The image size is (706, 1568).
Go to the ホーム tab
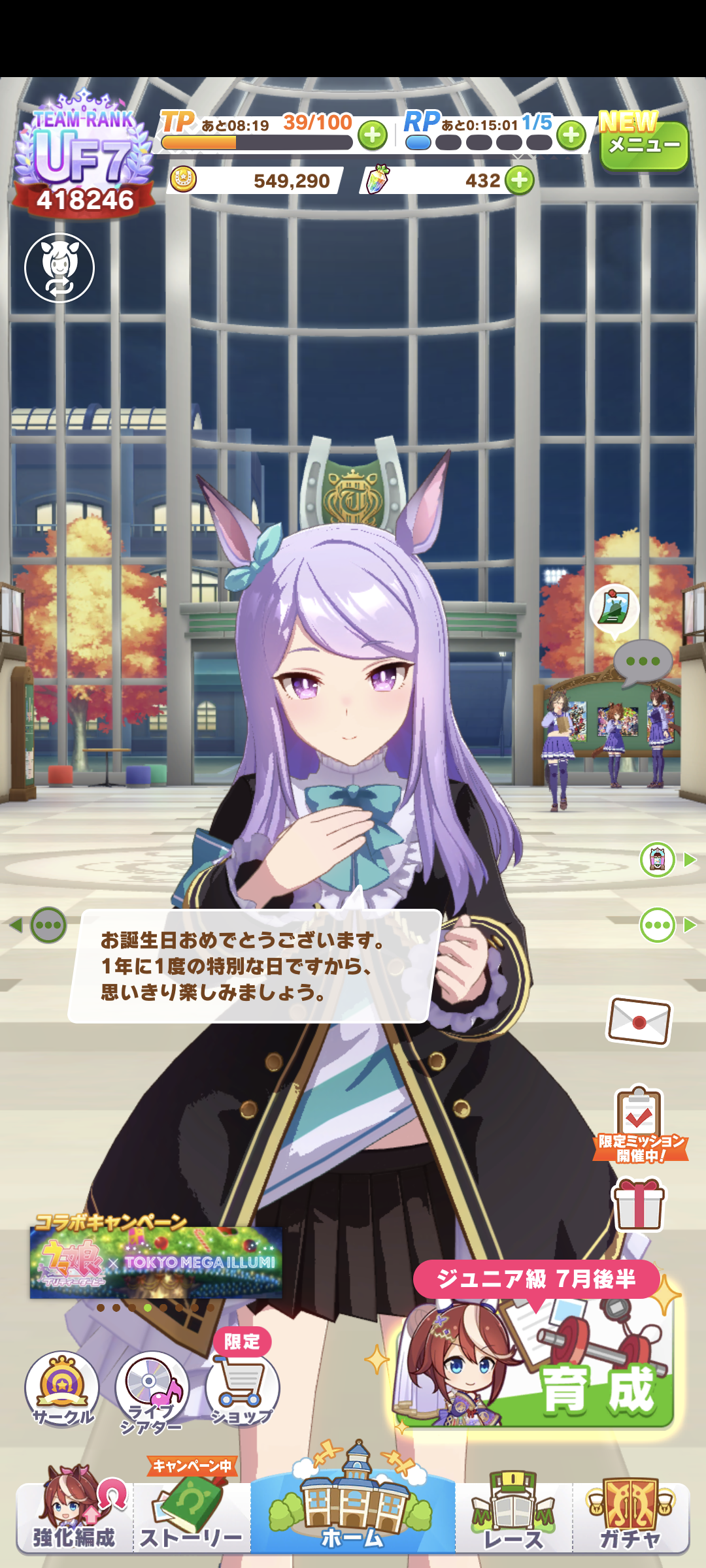[x=353, y=1509]
